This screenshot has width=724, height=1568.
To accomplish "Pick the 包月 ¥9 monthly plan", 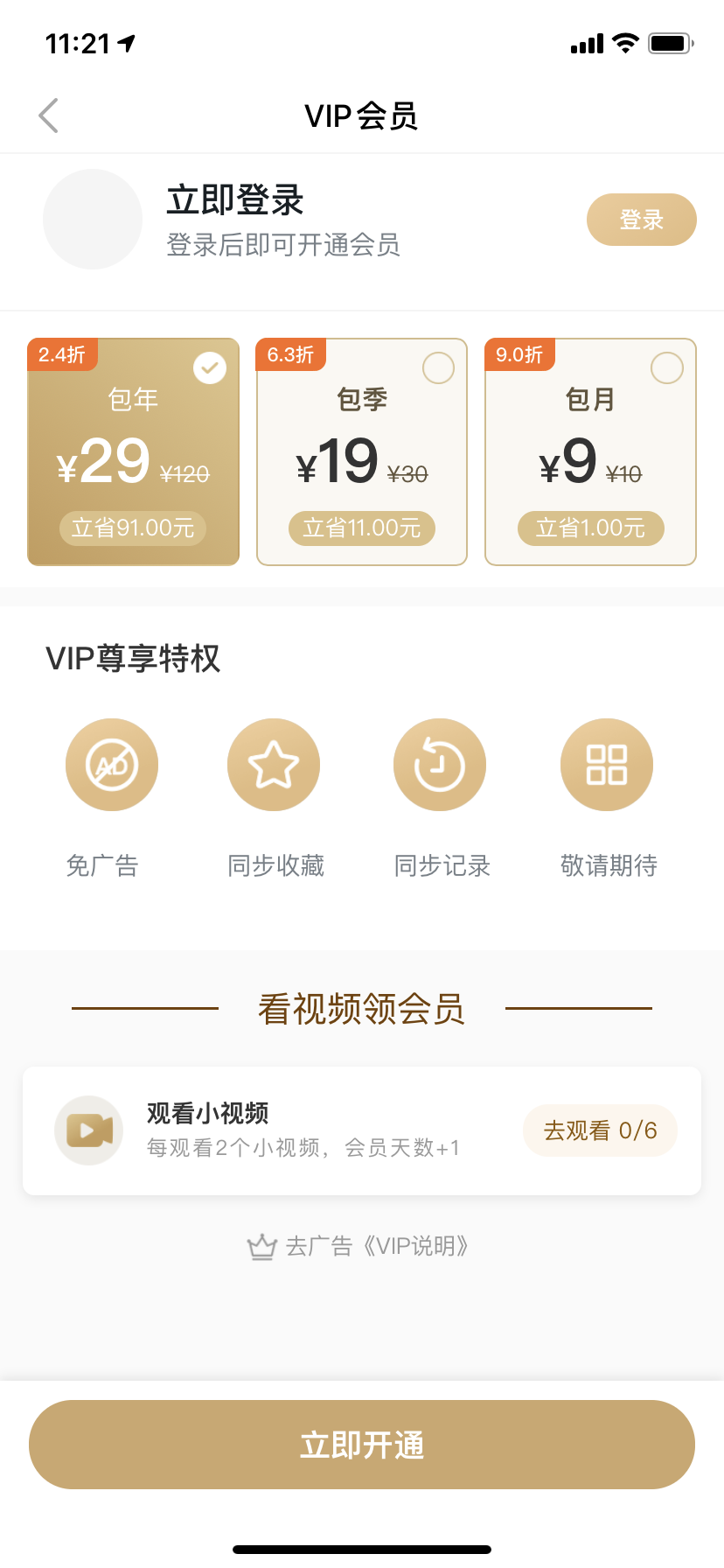I will point(590,451).
